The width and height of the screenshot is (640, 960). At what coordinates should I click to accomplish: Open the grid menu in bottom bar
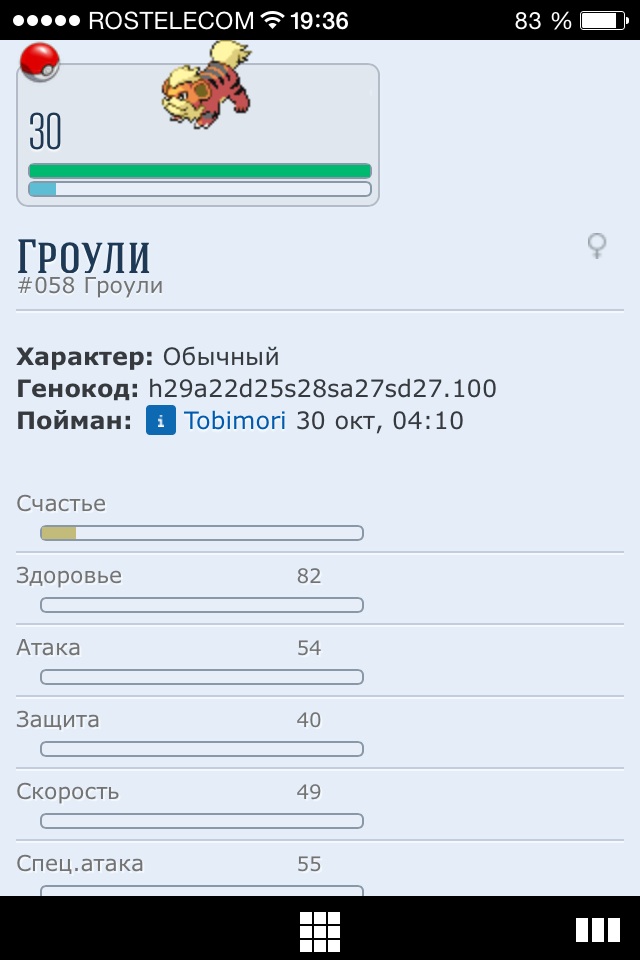coord(320,931)
